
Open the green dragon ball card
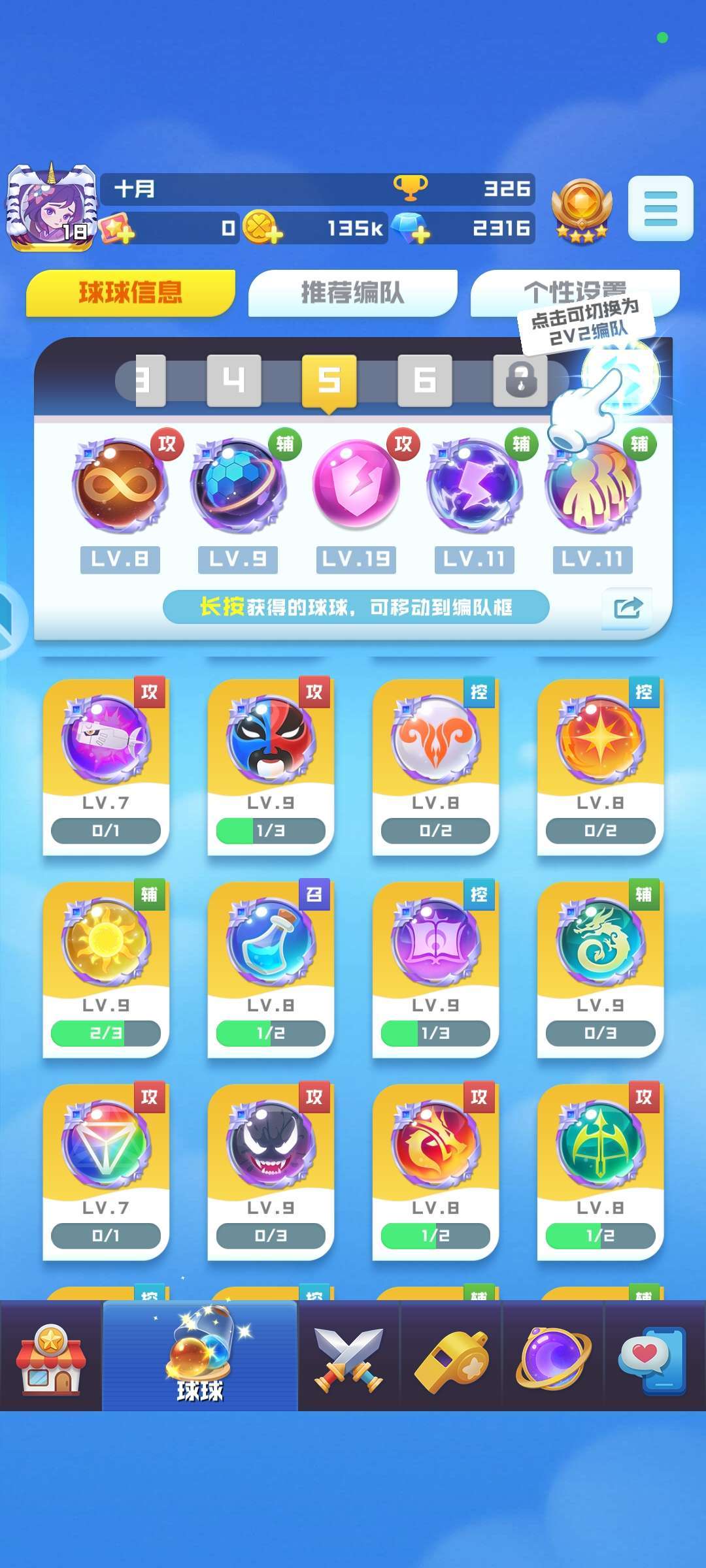click(x=600, y=968)
